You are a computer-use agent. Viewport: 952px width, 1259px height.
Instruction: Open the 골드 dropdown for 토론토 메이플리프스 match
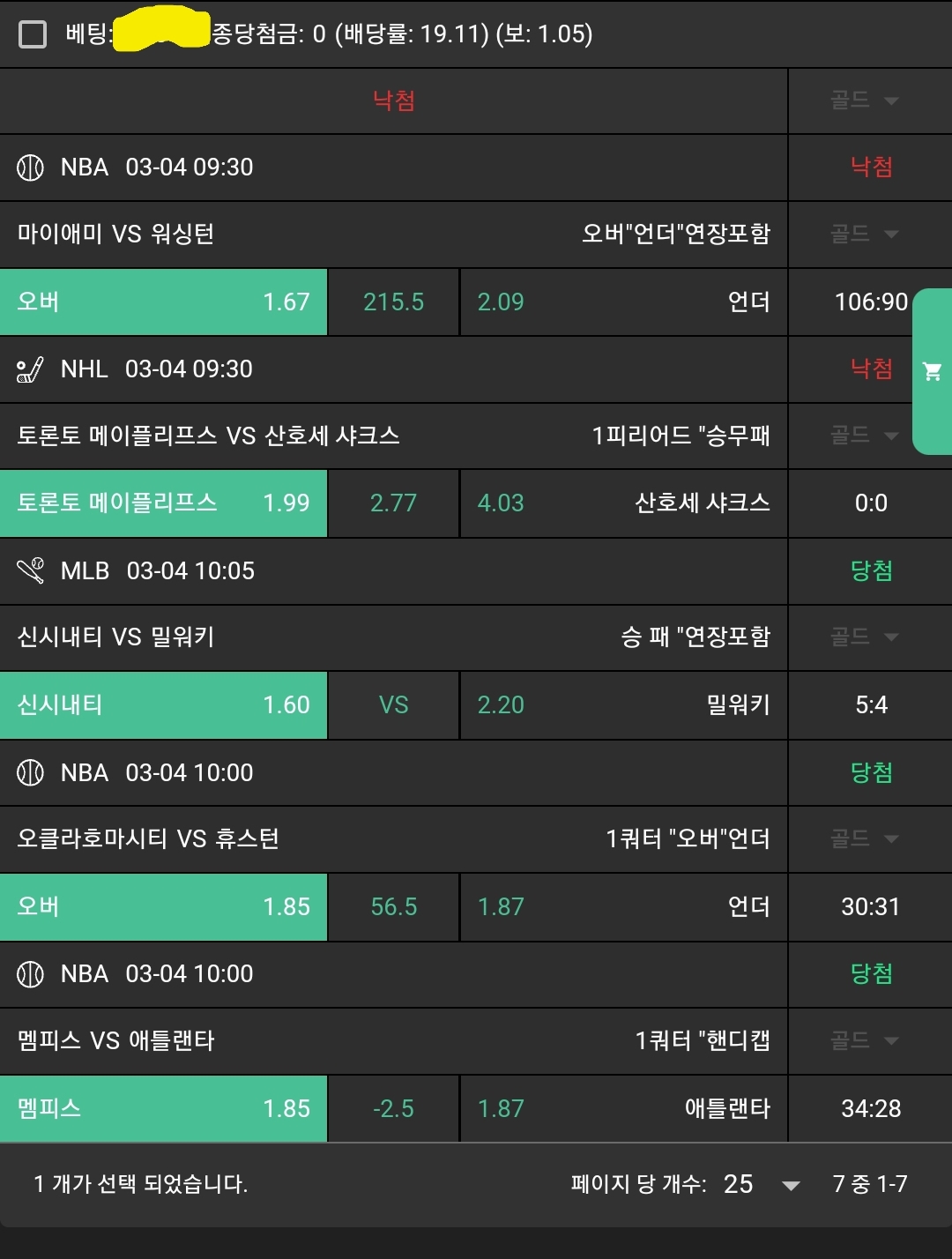864,436
